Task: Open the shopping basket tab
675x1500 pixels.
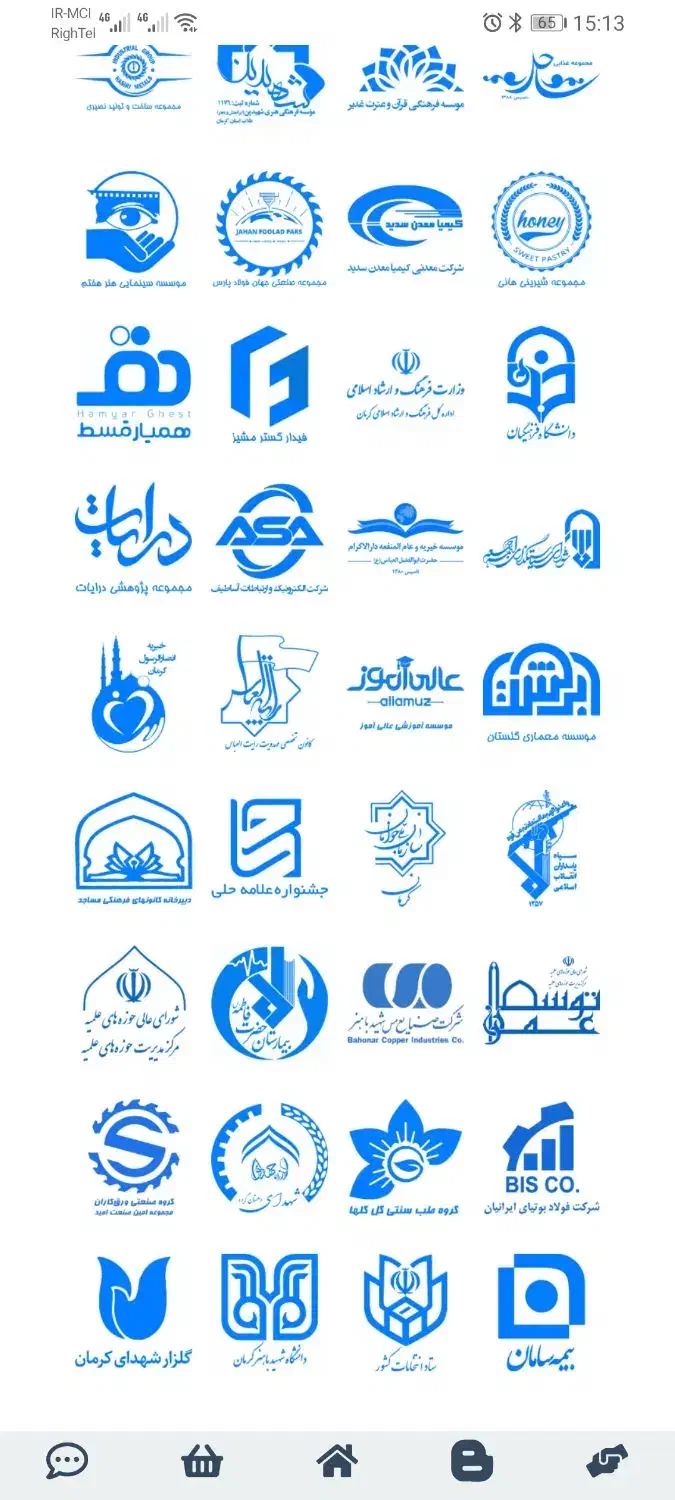Action: 202,1462
